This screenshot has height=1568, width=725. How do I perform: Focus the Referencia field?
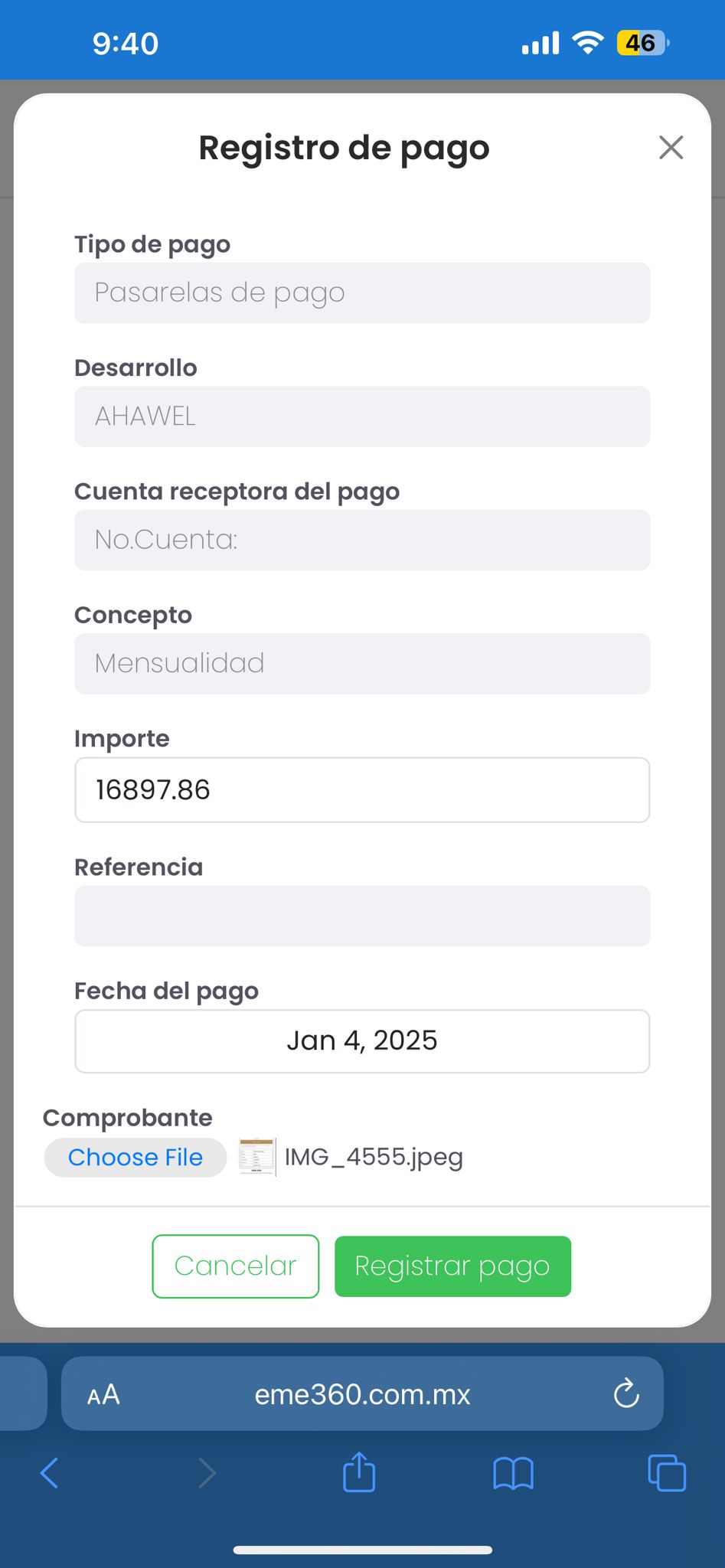coord(362,916)
